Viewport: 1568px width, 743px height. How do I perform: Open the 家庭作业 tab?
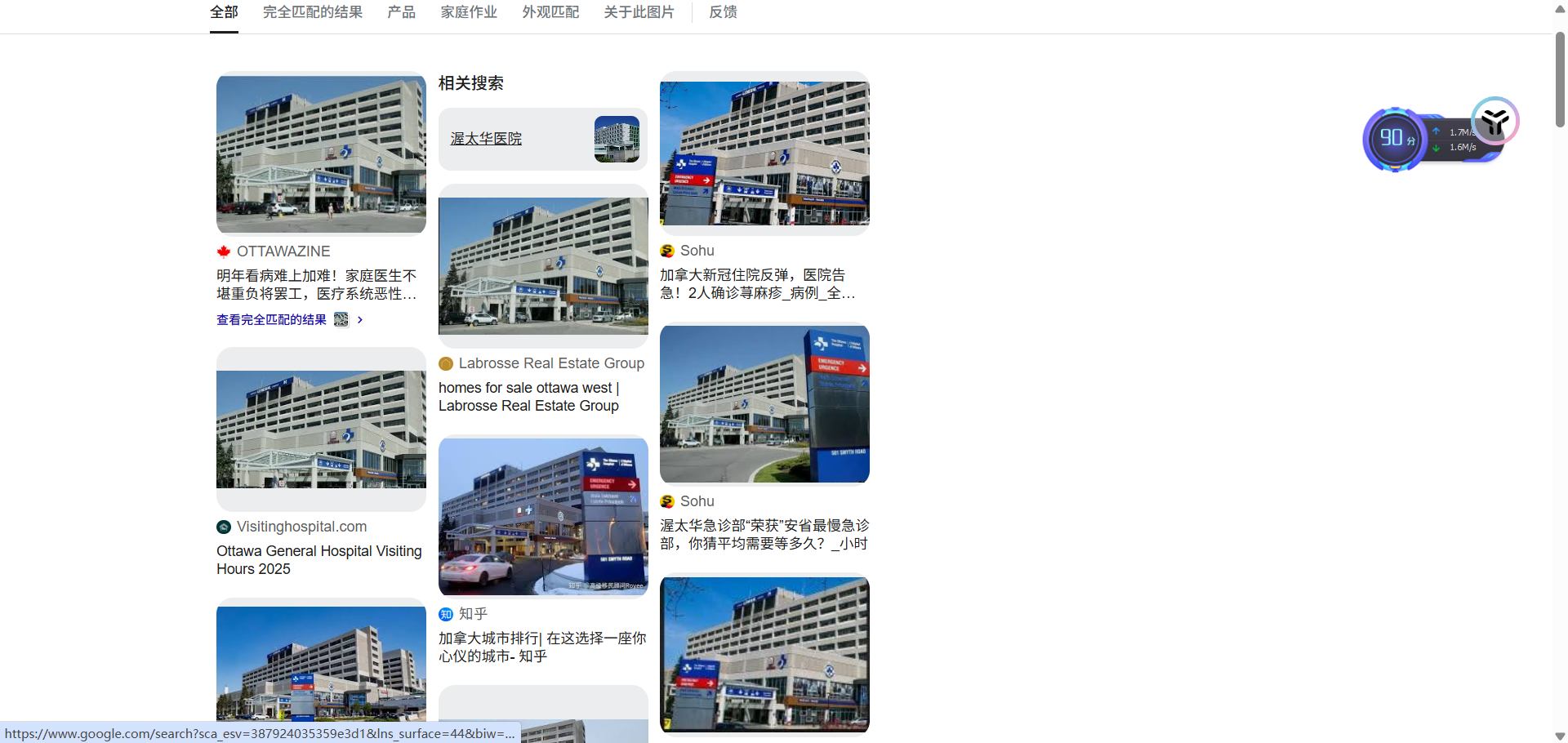coord(469,12)
